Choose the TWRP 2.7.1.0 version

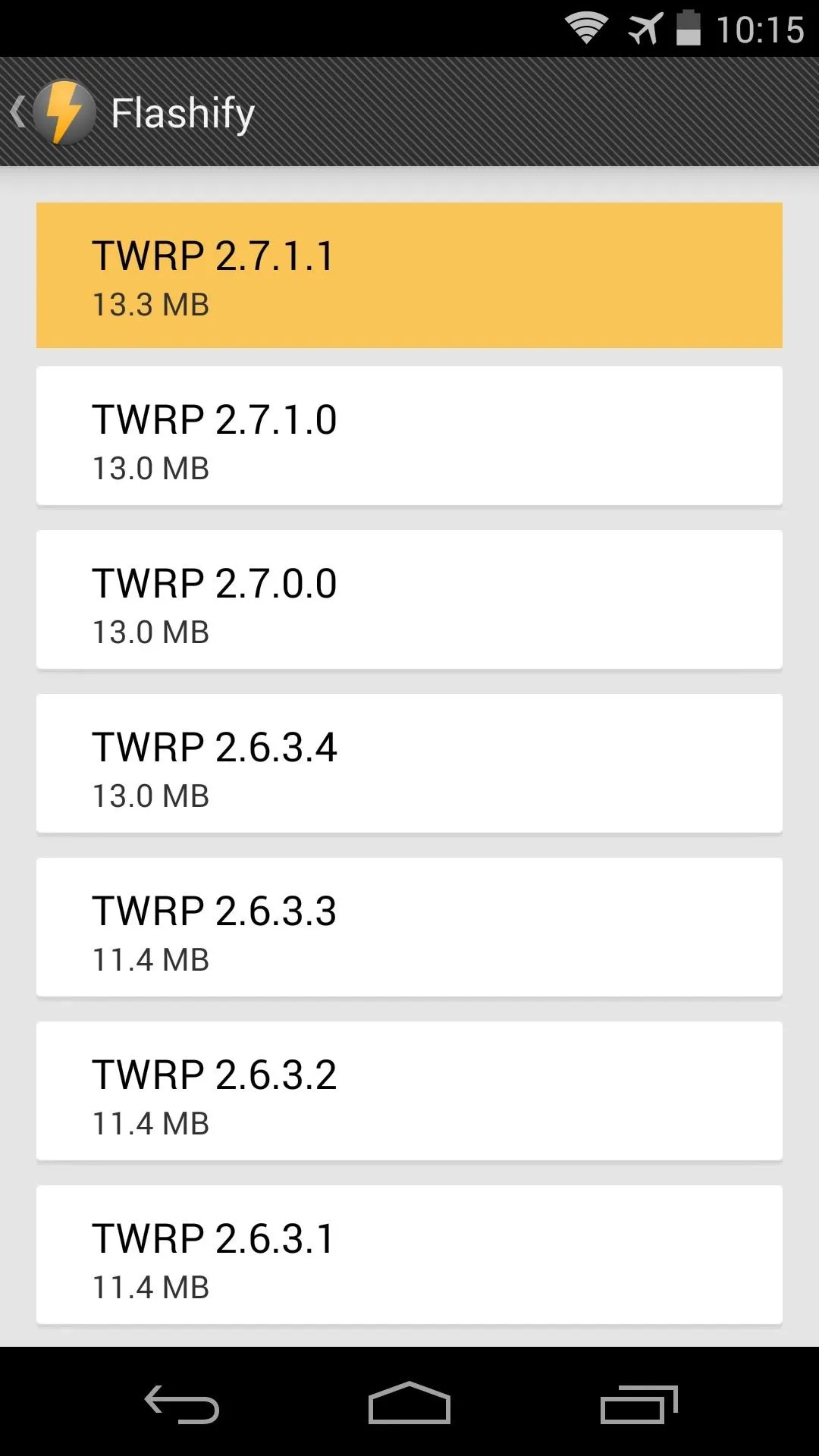click(x=409, y=437)
